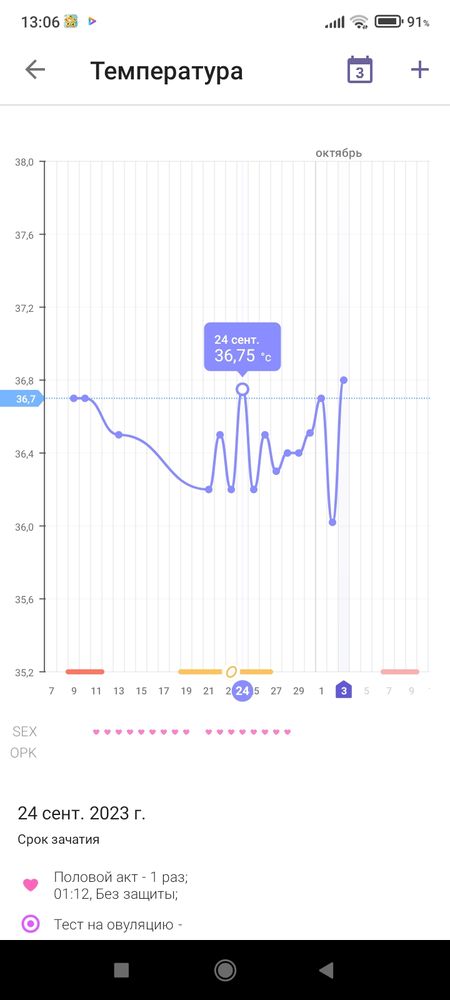Tap the 3 October temperature point
Image resolution: width=450 pixels, height=1000 pixels.
[x=344, y=380]
